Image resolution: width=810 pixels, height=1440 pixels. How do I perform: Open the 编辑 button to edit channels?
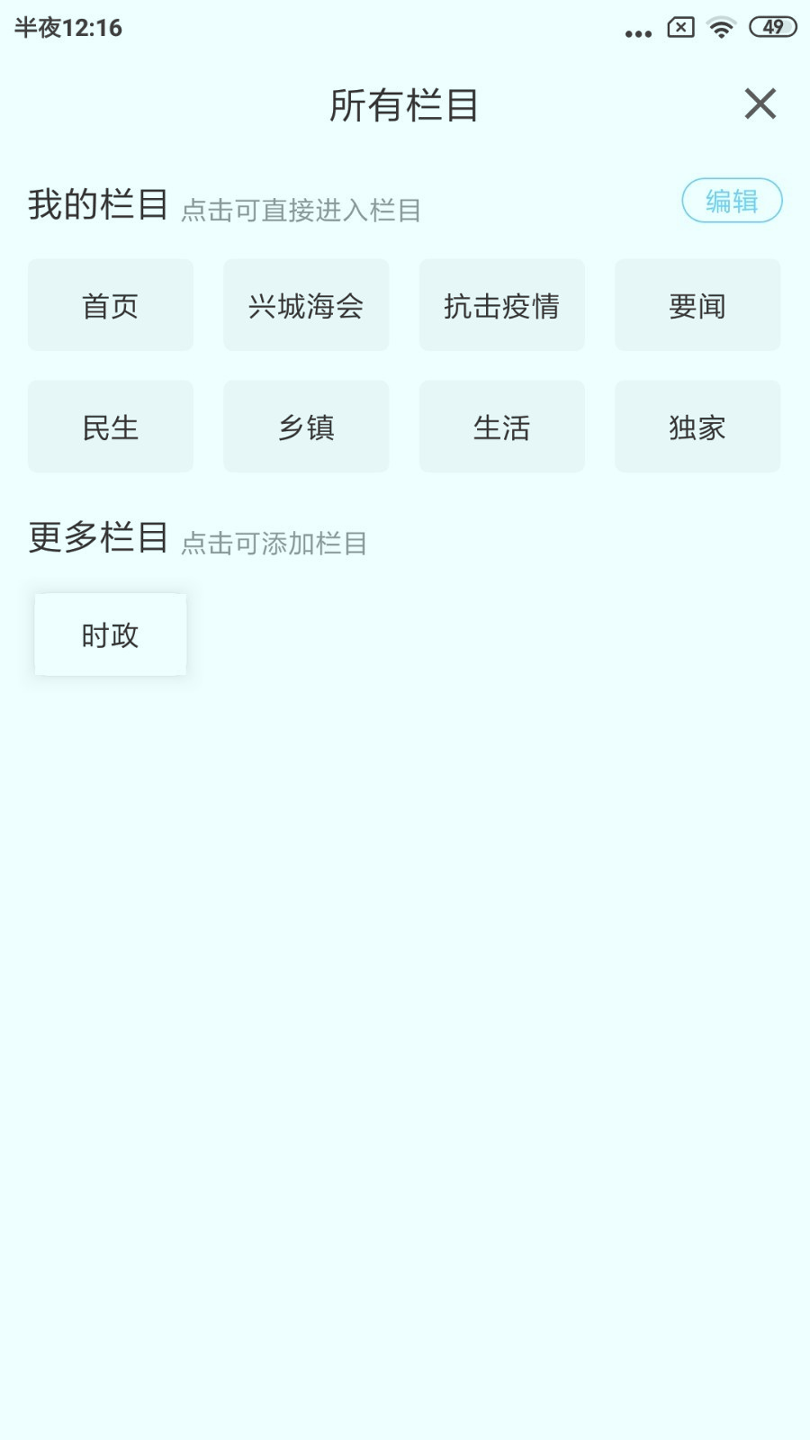(x=731, y=200)
